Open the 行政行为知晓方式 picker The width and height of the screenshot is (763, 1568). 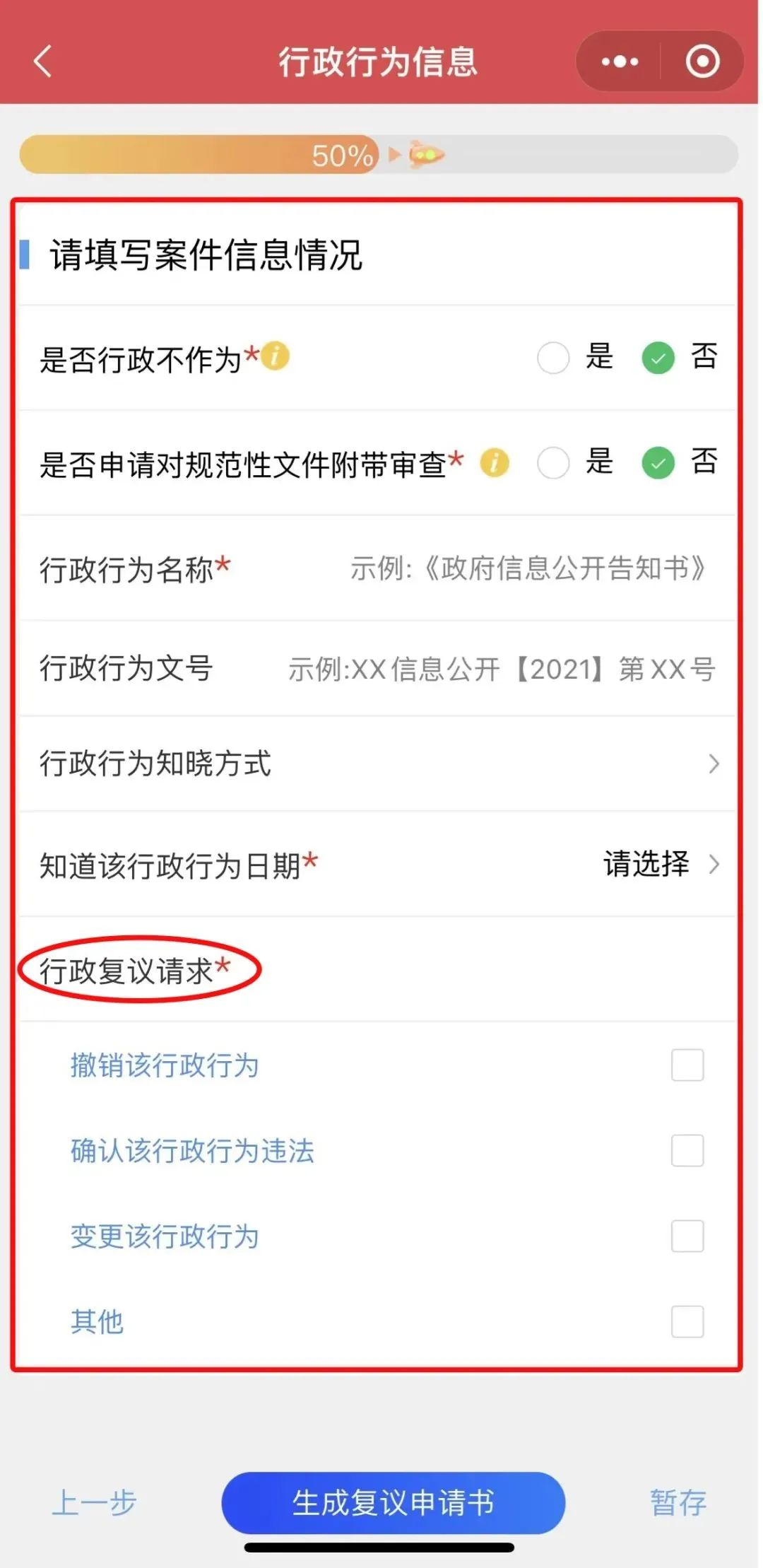pyautogui.click(x=713, y=763)
